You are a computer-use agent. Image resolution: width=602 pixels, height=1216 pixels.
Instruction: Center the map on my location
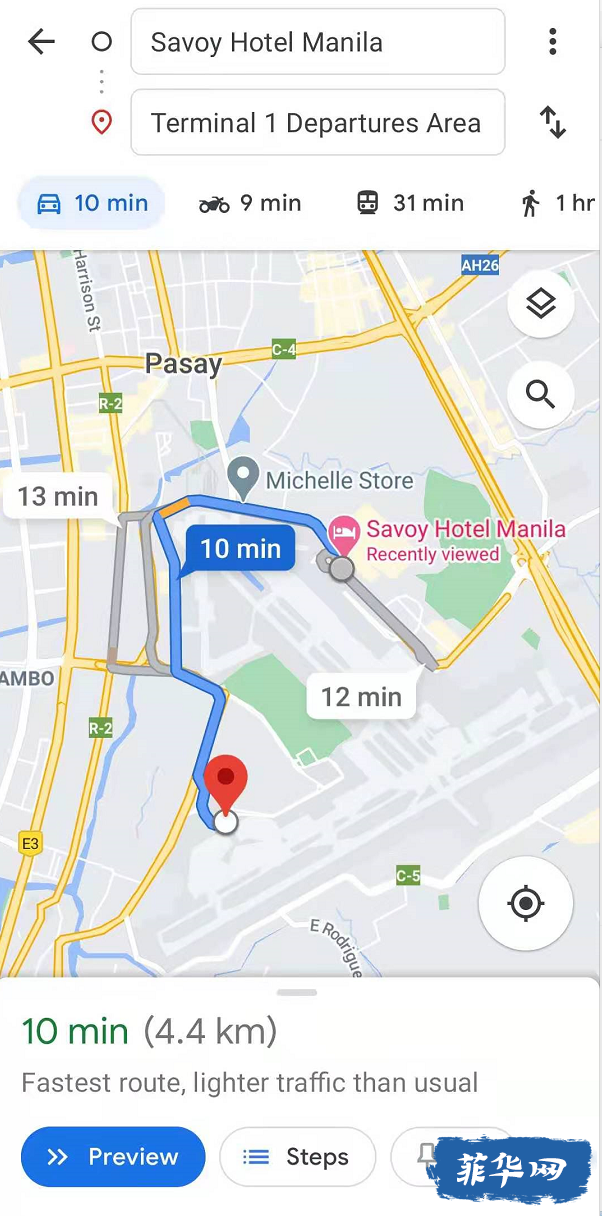tap(525, 903)
